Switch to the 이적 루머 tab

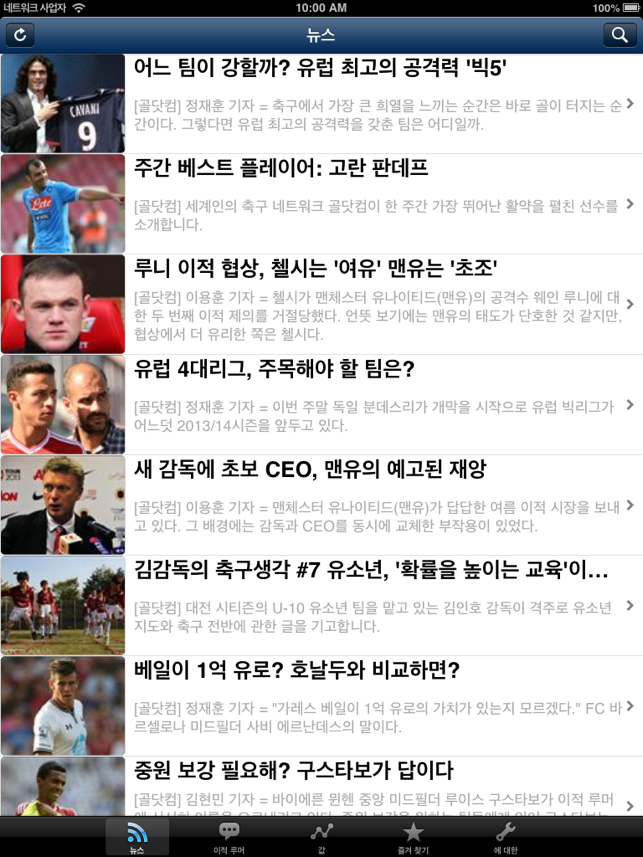click(229, 838)
